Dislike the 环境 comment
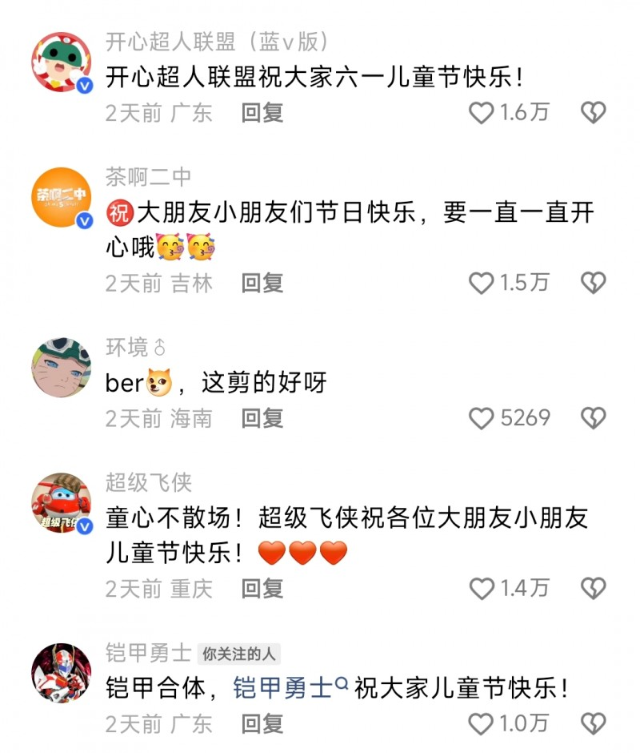 point(594,418)
